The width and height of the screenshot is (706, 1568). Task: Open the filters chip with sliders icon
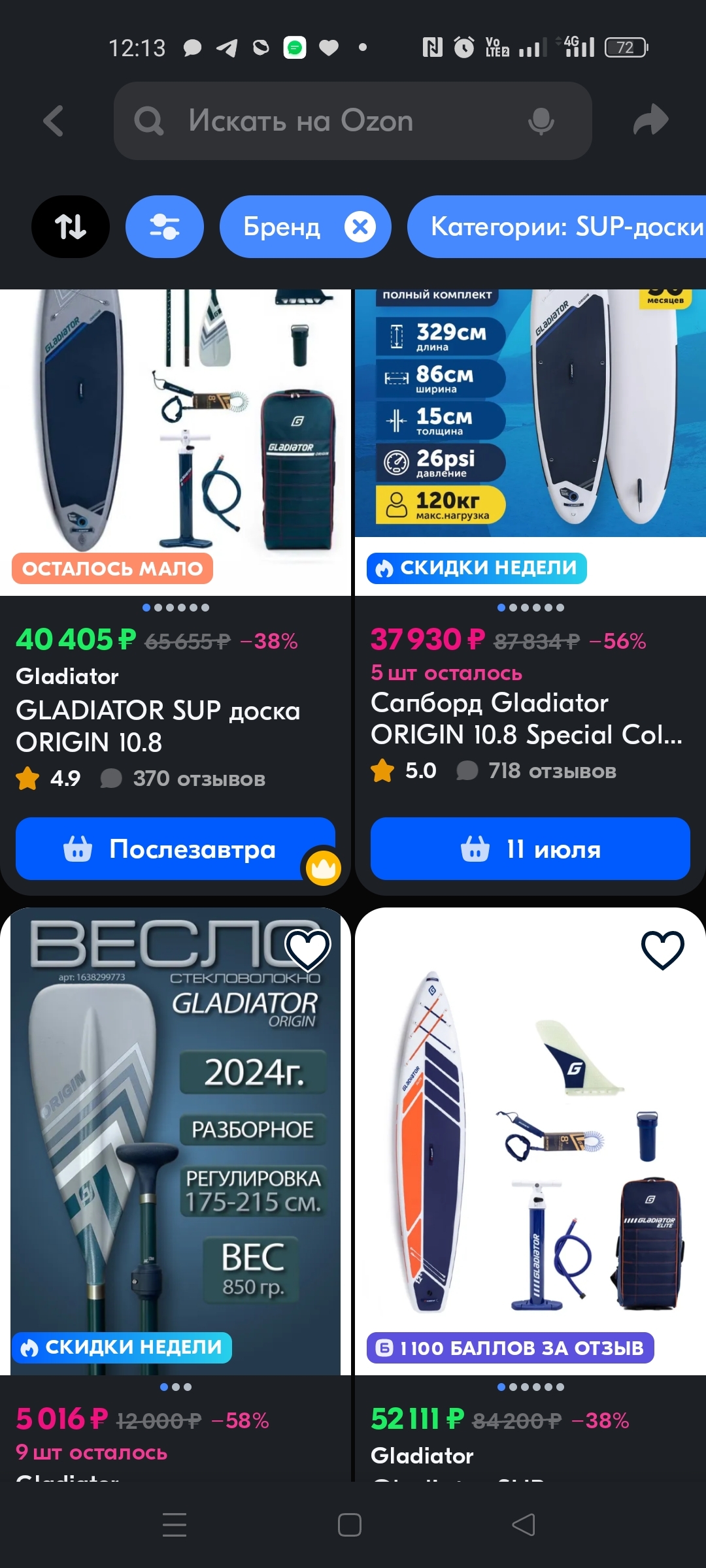pos(164,227)
